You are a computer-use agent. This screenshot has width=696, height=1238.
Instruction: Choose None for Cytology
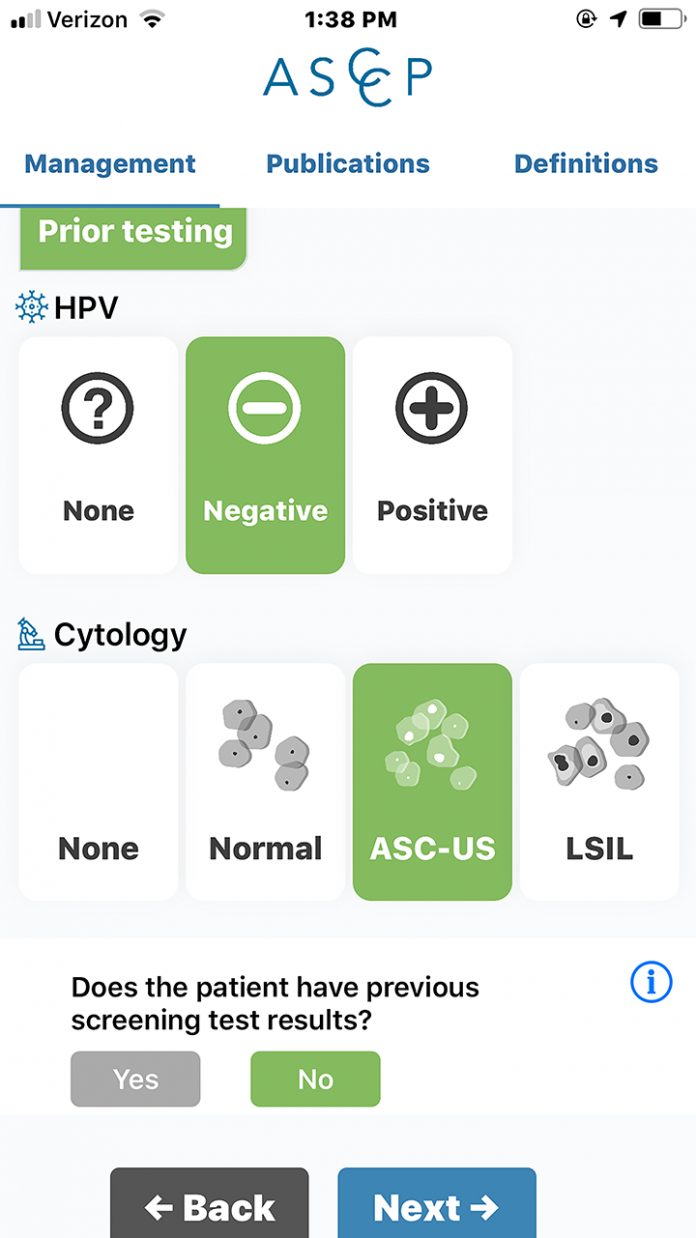pos(98,782)
